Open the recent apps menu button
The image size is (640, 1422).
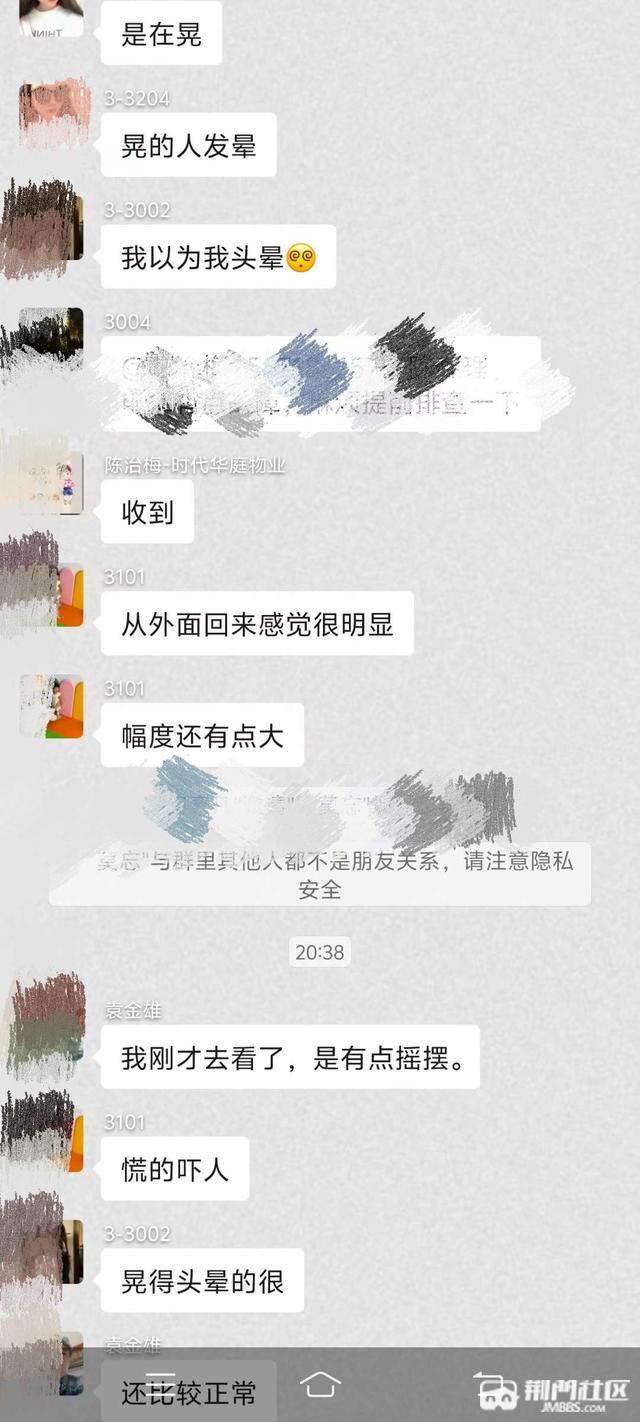click(160, 1386)
